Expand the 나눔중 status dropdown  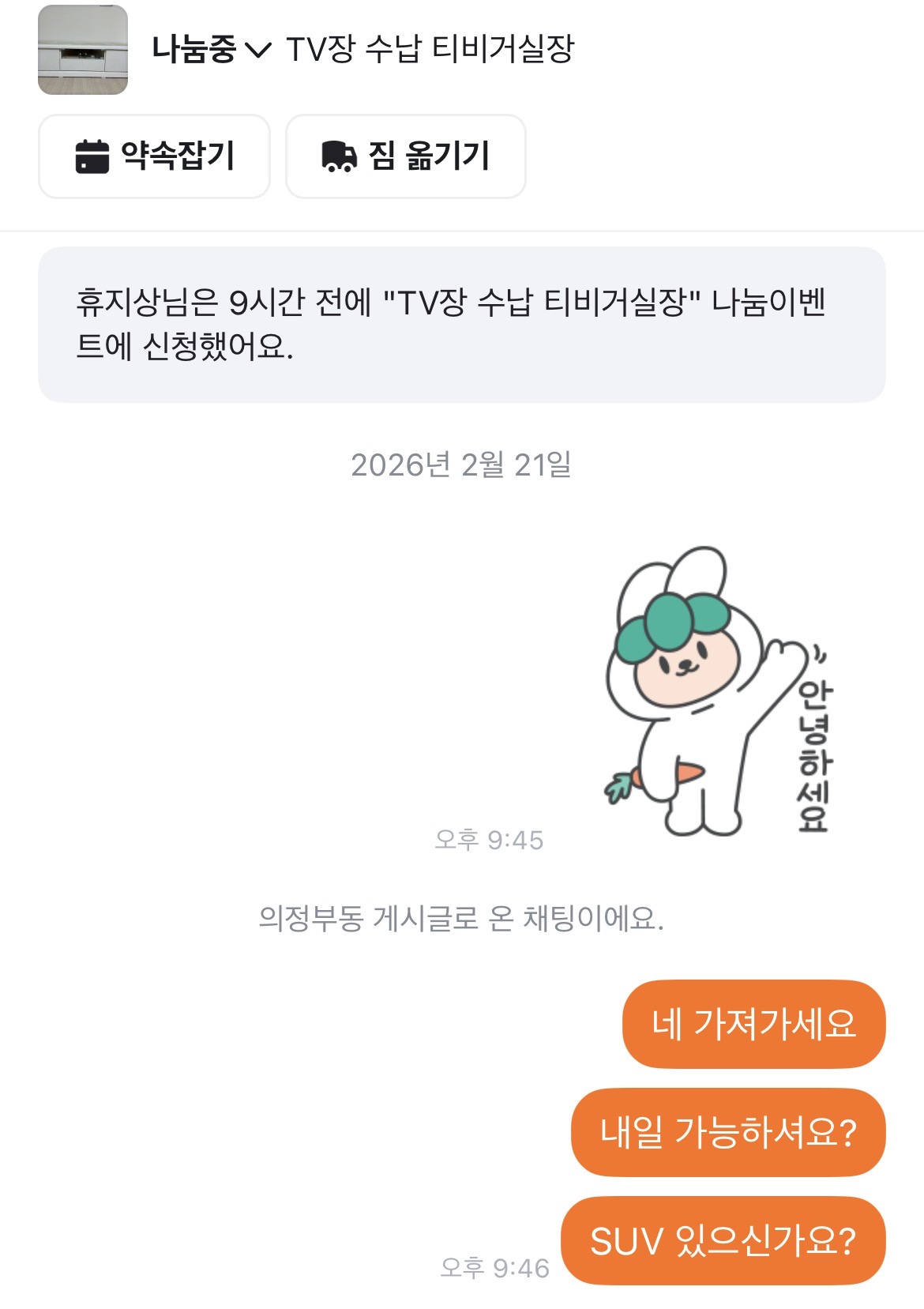point(212,50)
